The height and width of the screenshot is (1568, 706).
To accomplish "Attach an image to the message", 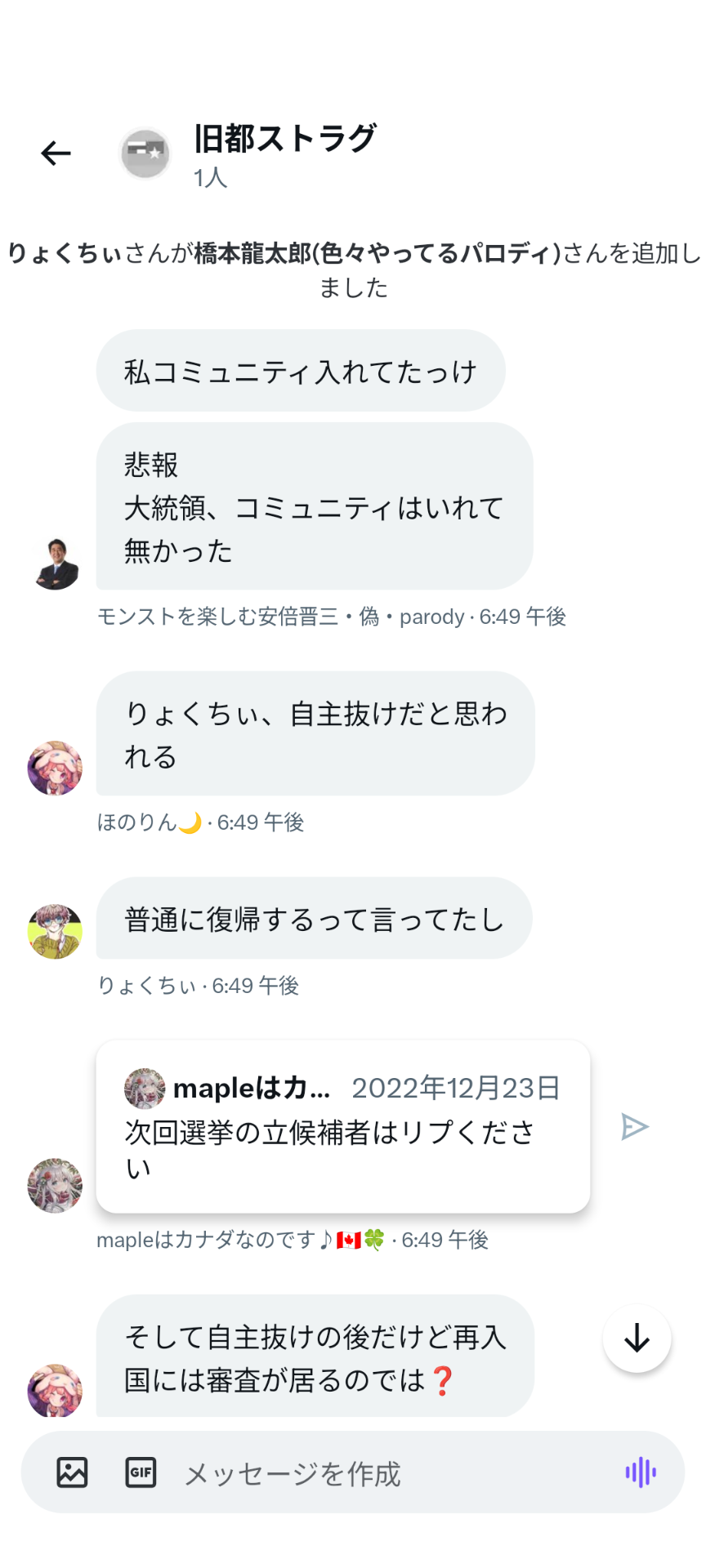I will click(72, 1472).
